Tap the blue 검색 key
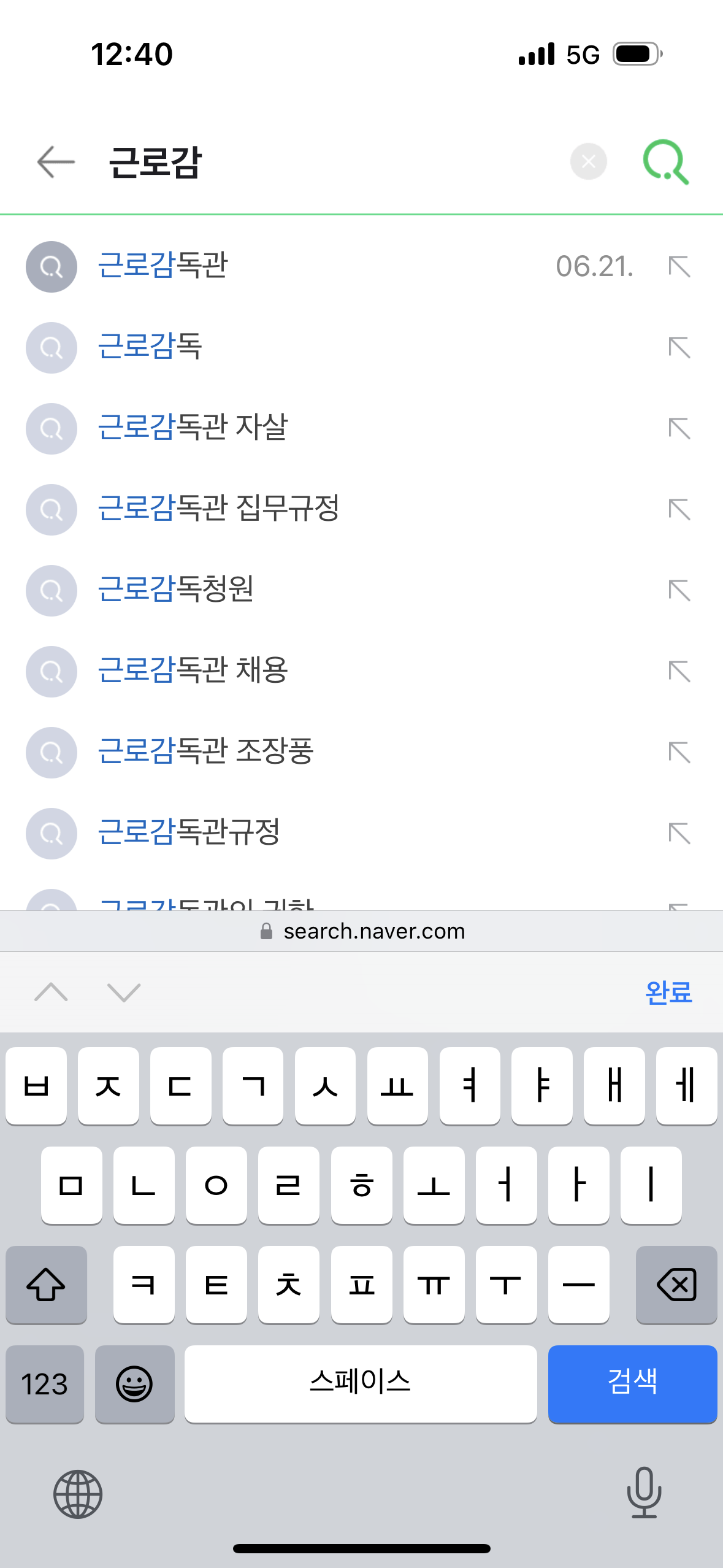 click(632, 1383)
